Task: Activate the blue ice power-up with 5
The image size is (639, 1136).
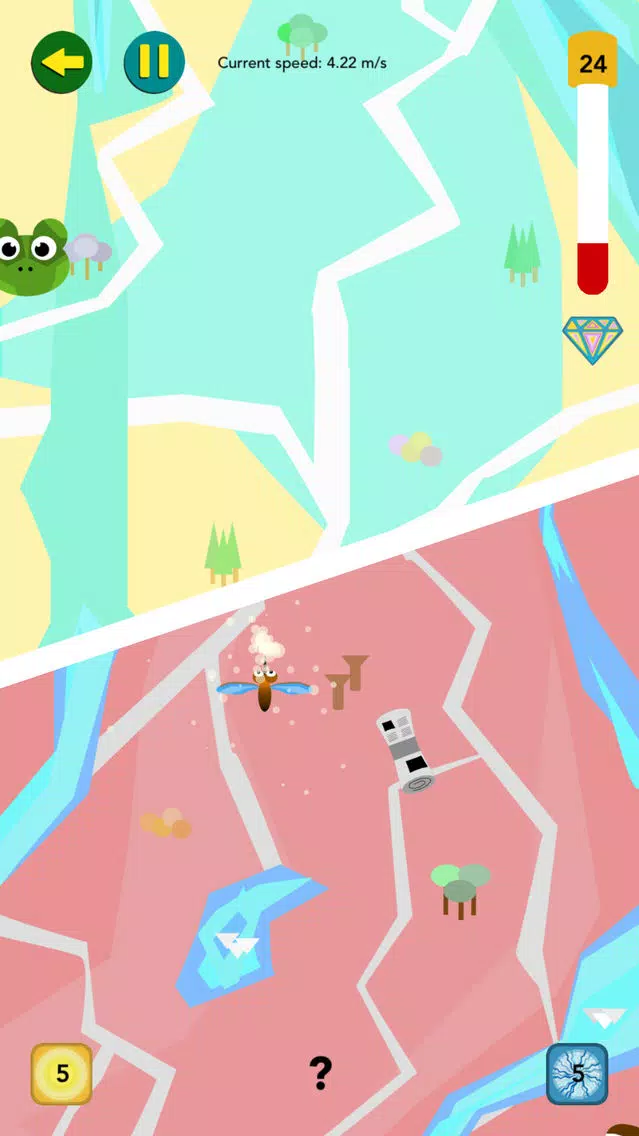Action: (x=577, y=1074)
